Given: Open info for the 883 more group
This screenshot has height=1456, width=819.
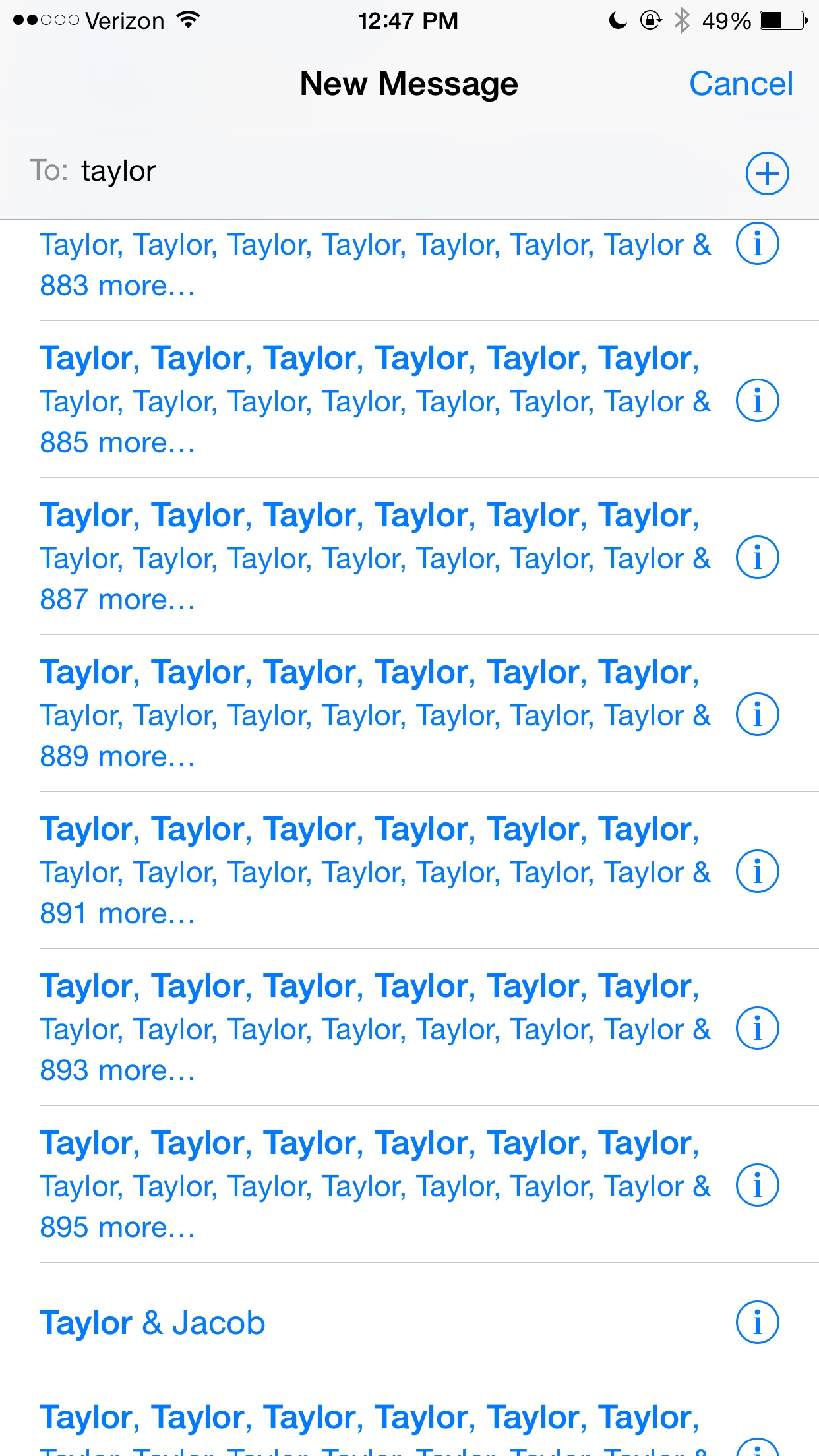Looking at the screenshot, I should [x=757, y=243].
